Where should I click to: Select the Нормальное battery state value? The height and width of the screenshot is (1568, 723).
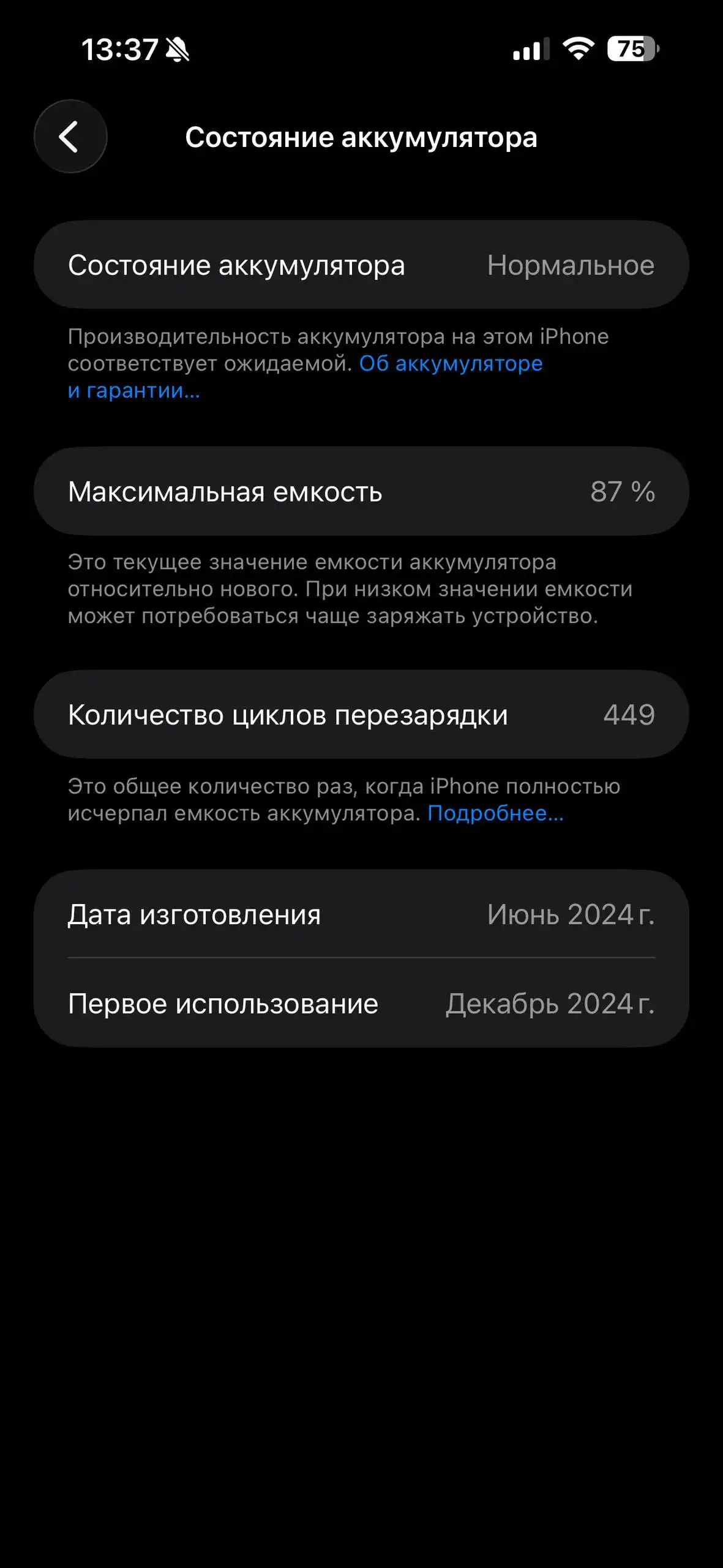(571, 265)
